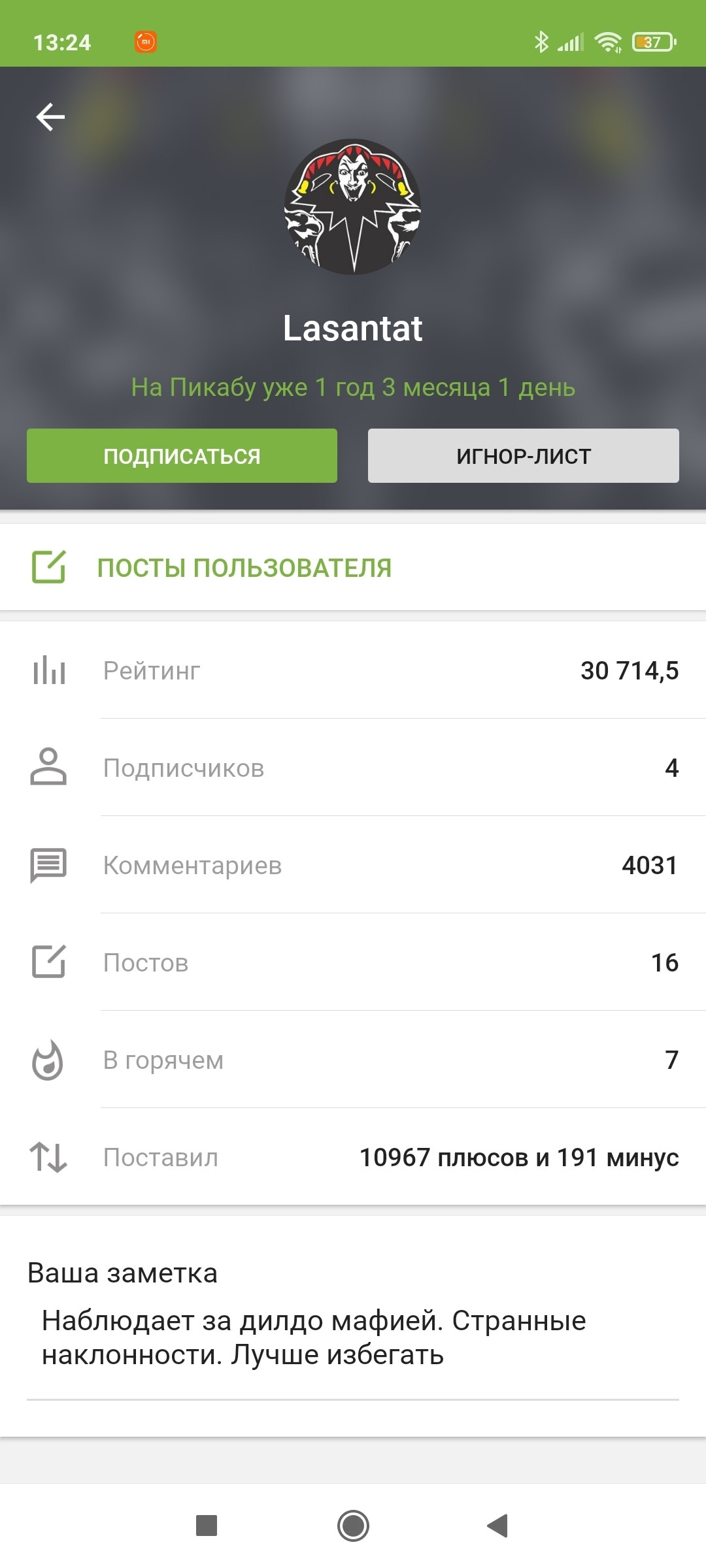Open Lasantat's avatar picture
This screenshot has height=1568, width=706.
point(353,206)
